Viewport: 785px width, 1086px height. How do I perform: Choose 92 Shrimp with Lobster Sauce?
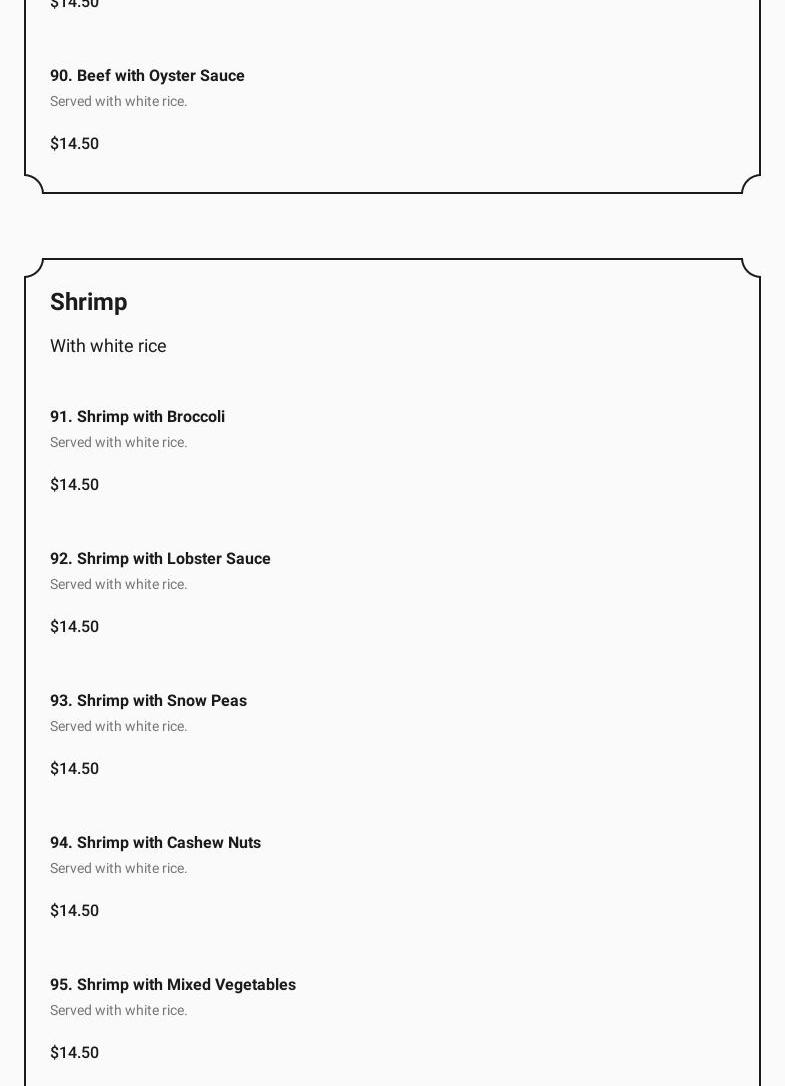[x=160, y=559]
